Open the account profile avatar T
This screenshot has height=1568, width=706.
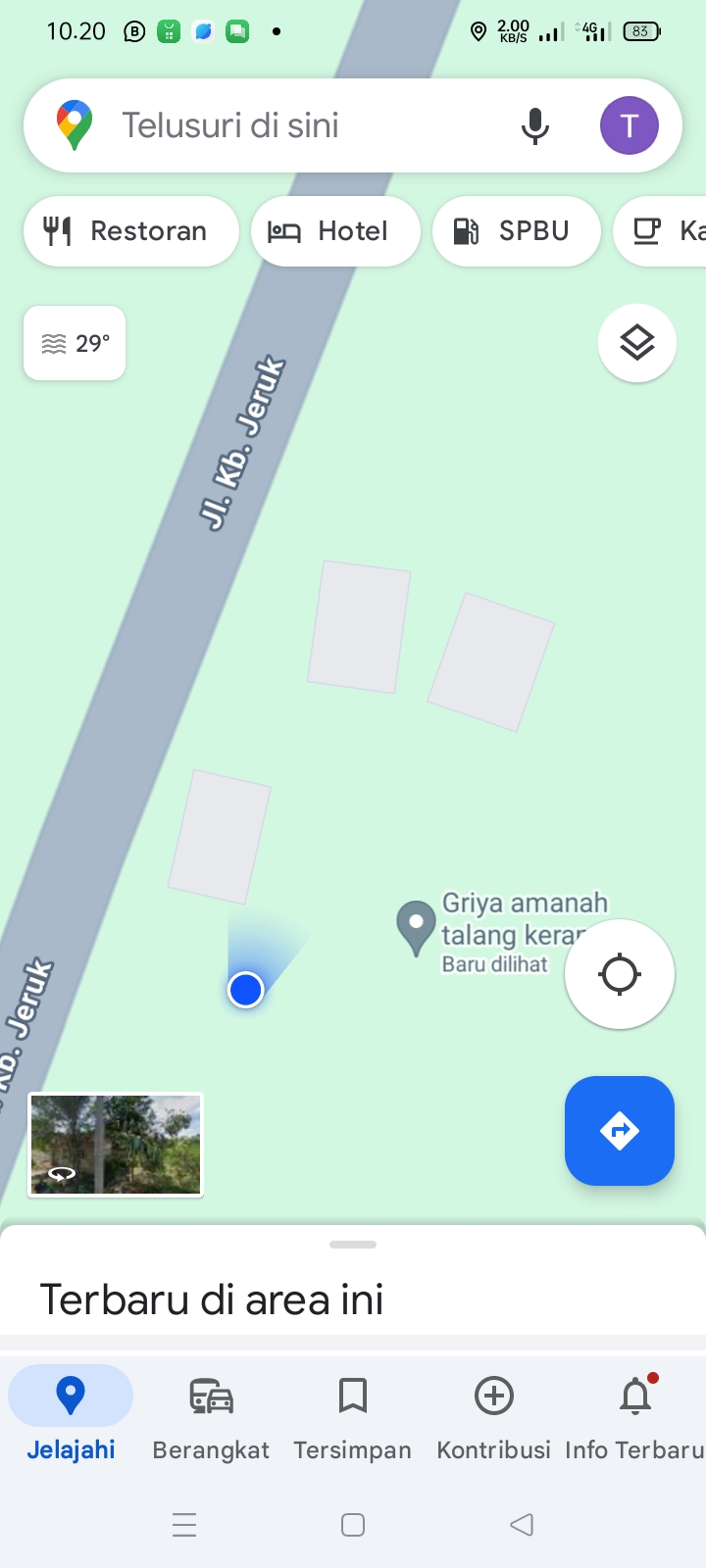pos(629,125)
